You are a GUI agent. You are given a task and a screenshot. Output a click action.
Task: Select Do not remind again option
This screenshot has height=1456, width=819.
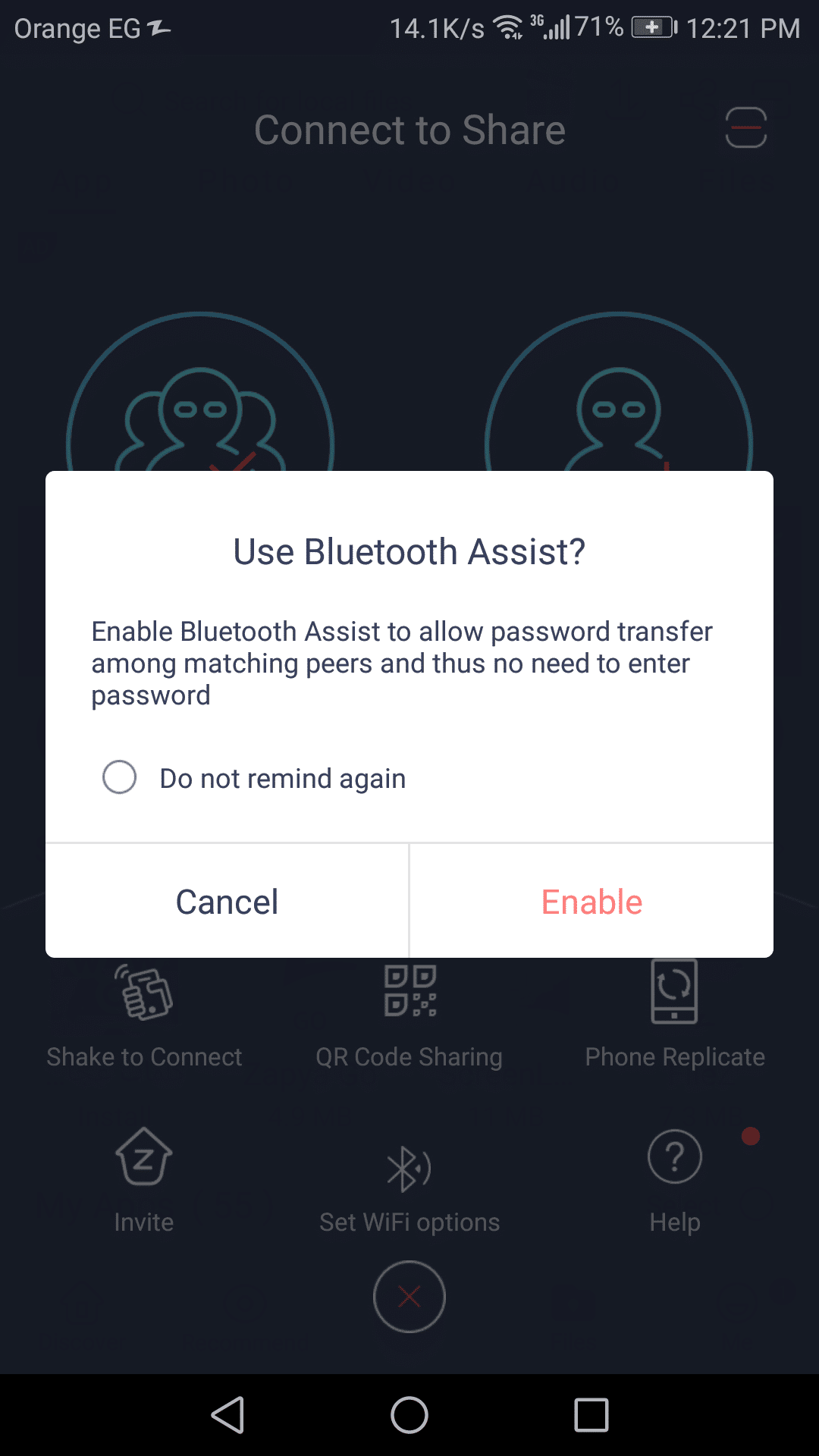[x=120, y=777]
